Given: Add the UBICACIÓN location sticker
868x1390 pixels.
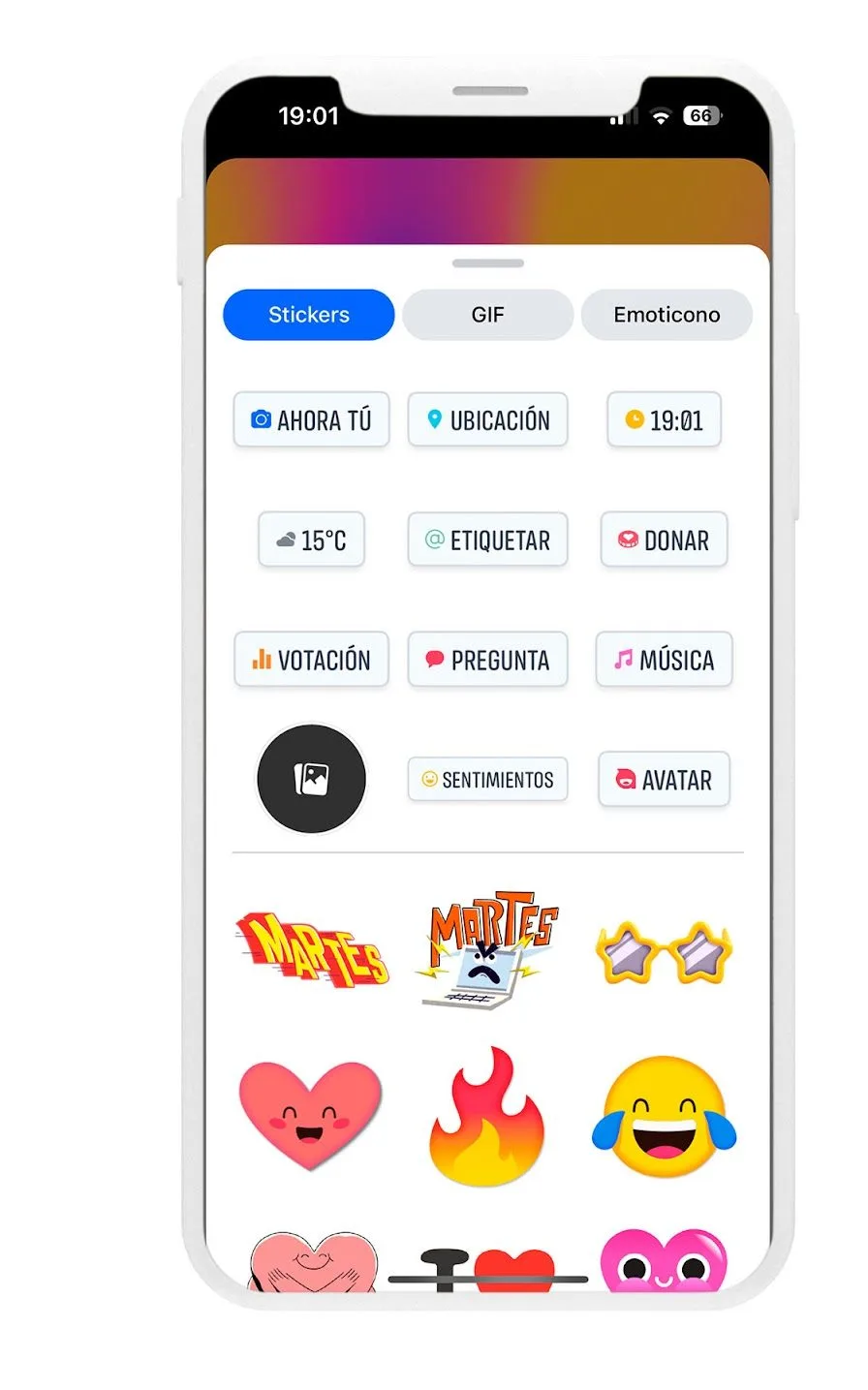Looking at the screenshot, I should 487,419.
